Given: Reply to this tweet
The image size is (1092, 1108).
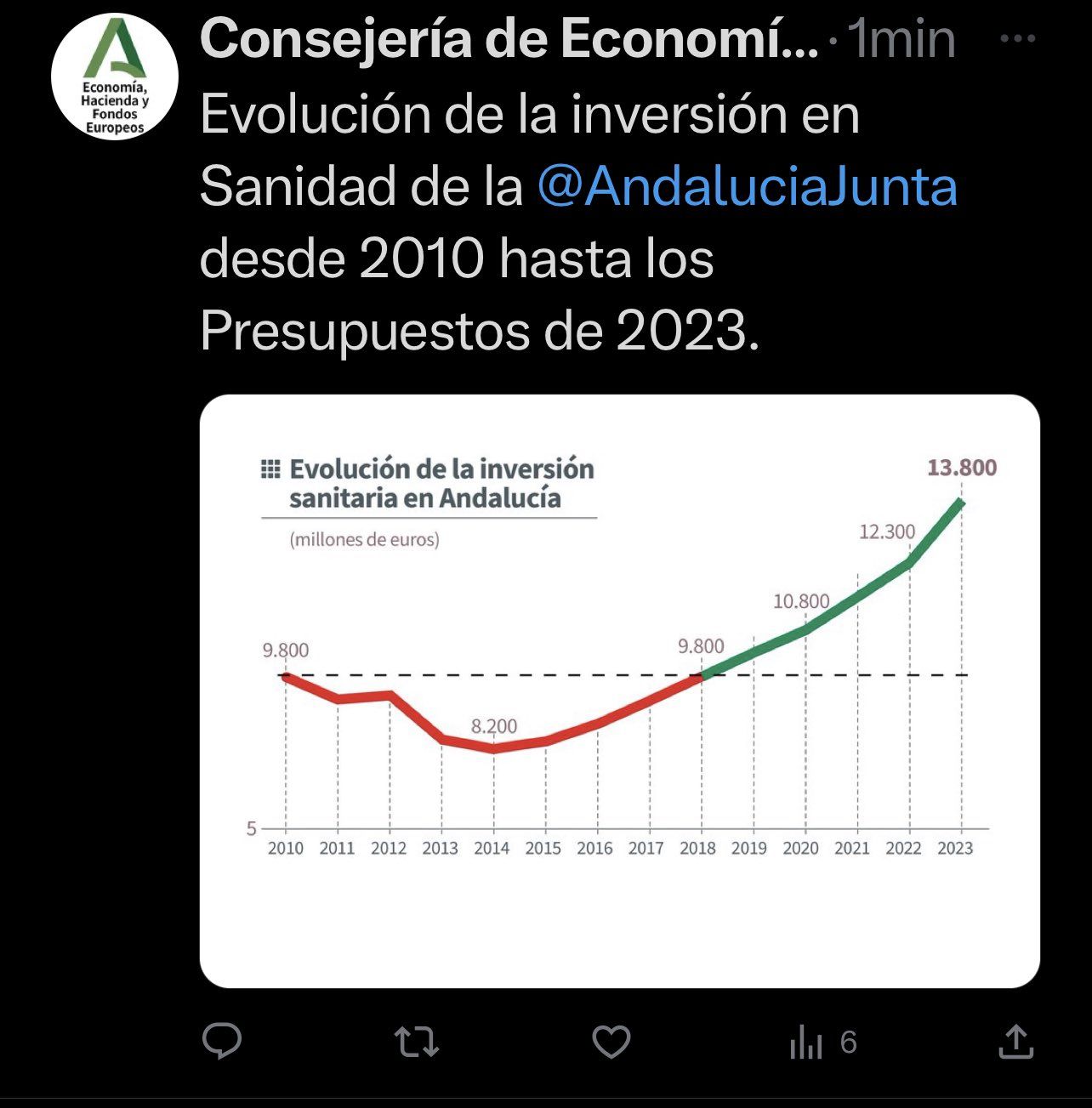Looking at the screenshot, I should click(222, 1042).
